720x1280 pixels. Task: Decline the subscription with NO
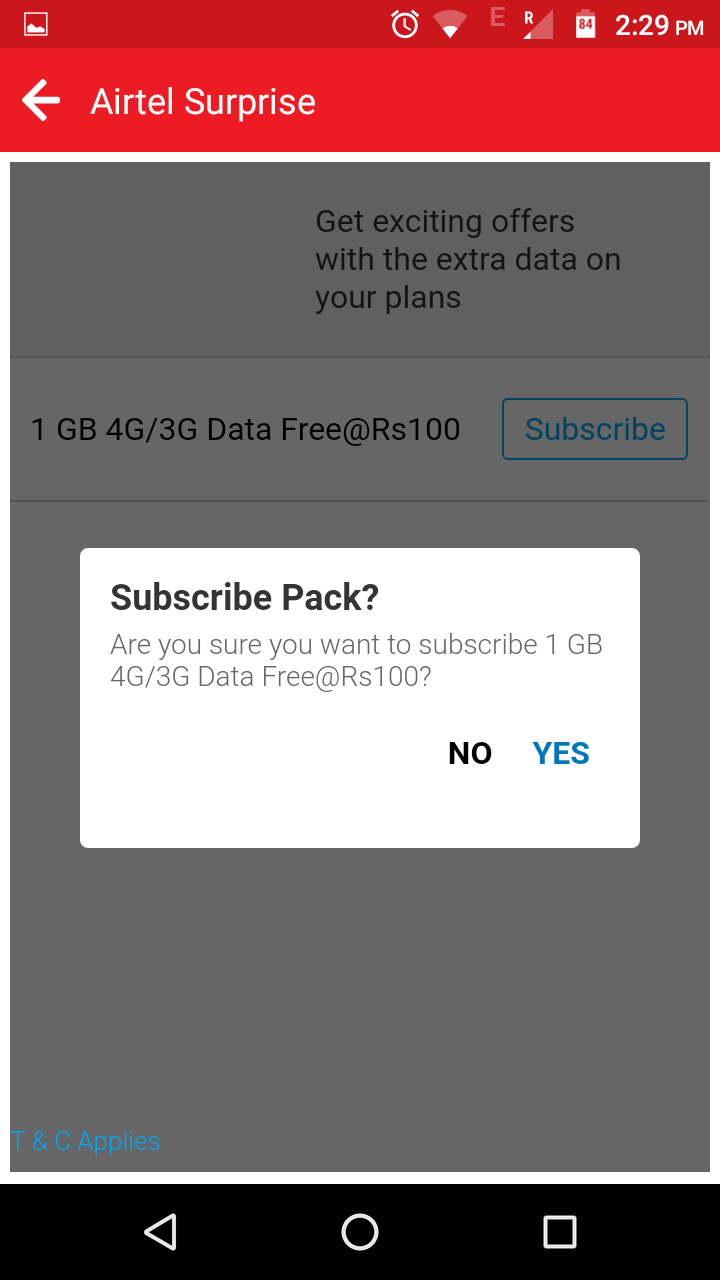coord(470,753)
